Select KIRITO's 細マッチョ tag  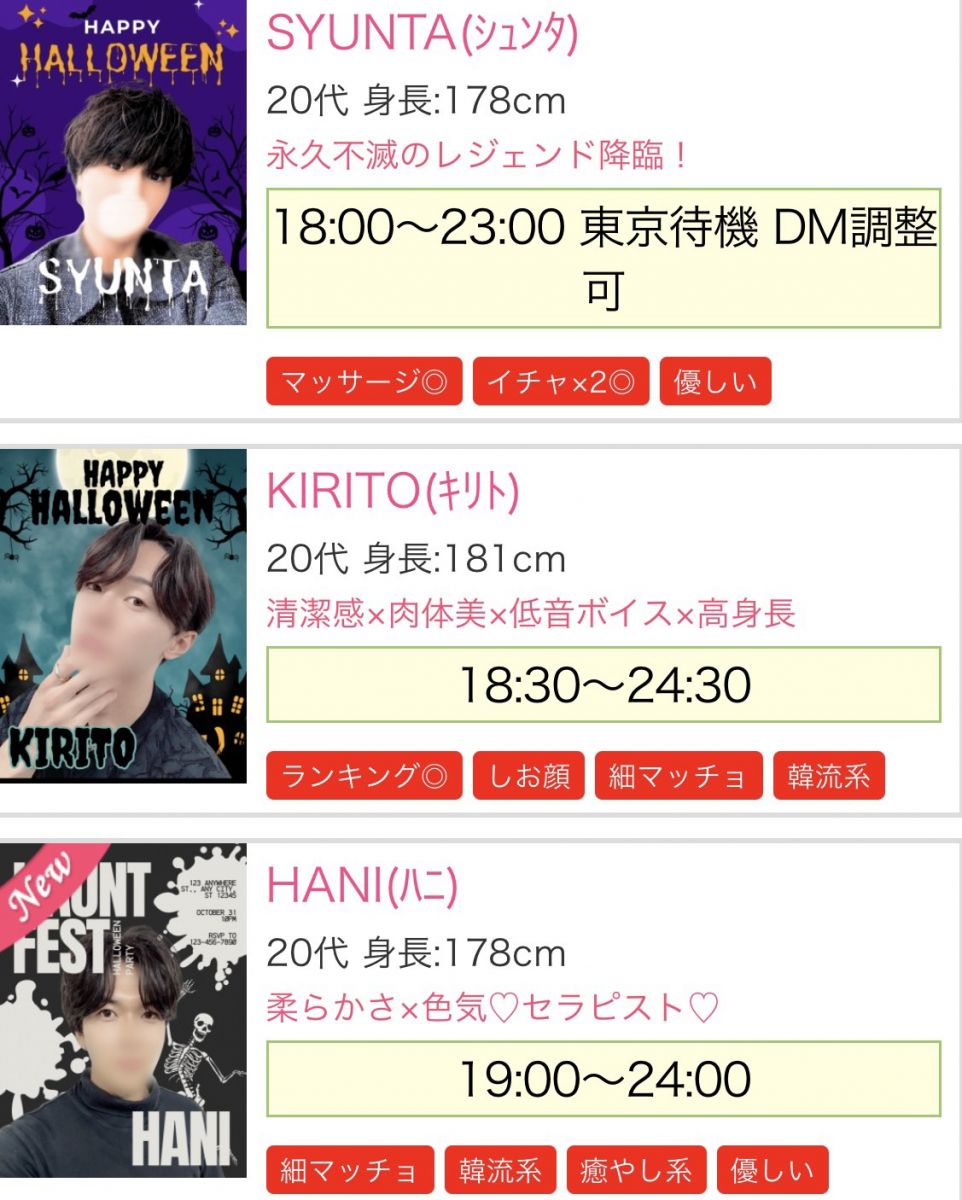pyautogui.click(x=678, y=776)
